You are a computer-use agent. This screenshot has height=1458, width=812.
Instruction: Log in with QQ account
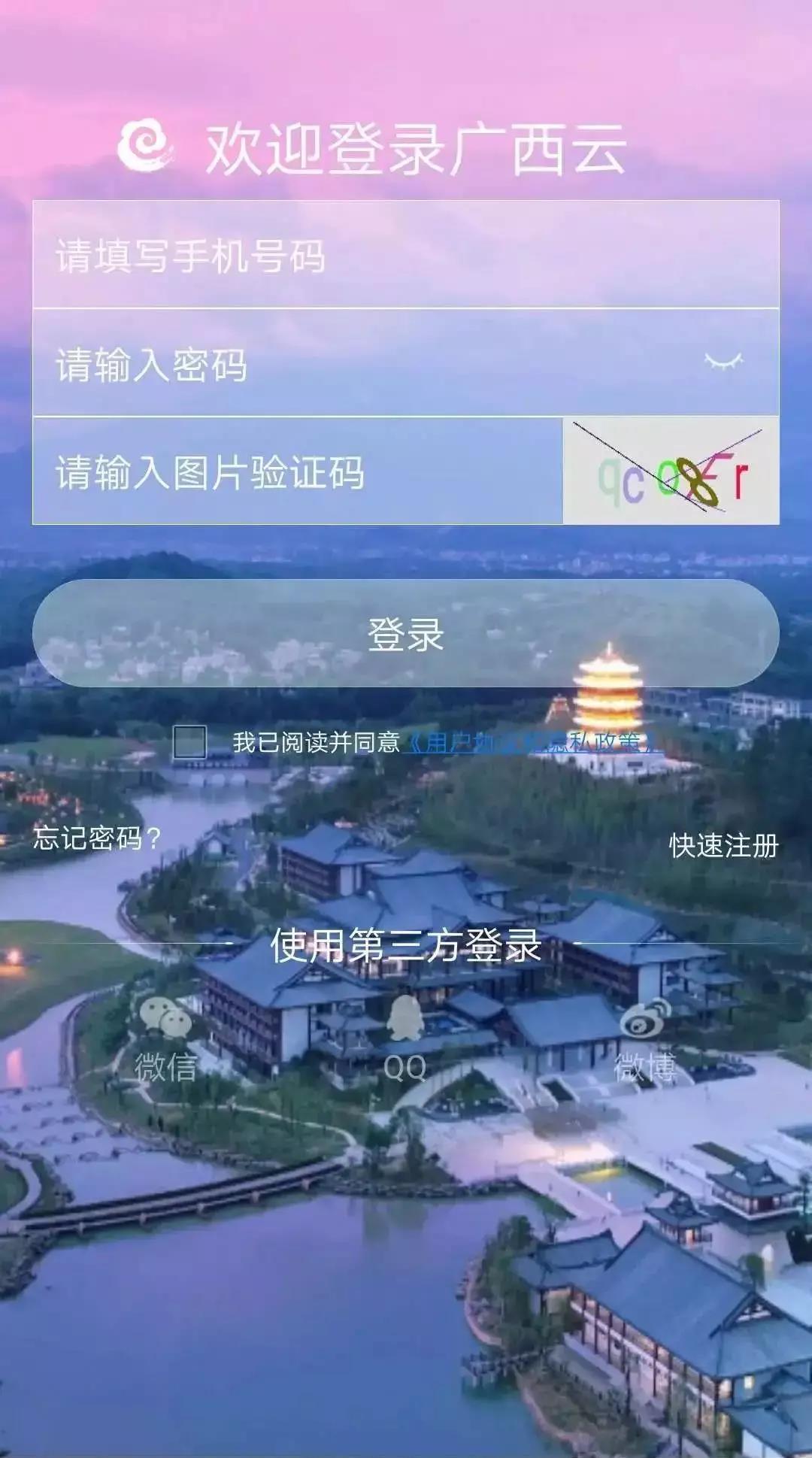click(405, 1038)
